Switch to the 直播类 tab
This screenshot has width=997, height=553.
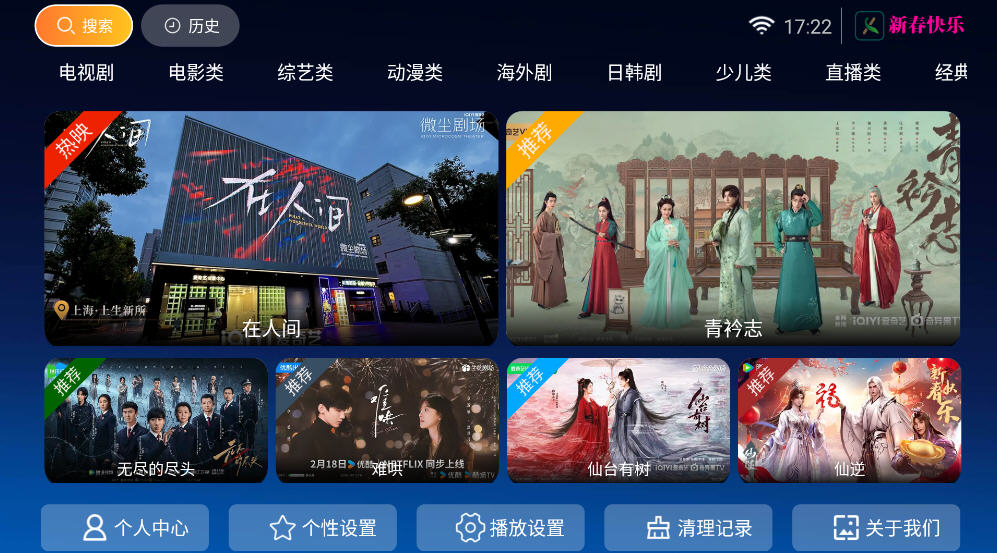853,73
